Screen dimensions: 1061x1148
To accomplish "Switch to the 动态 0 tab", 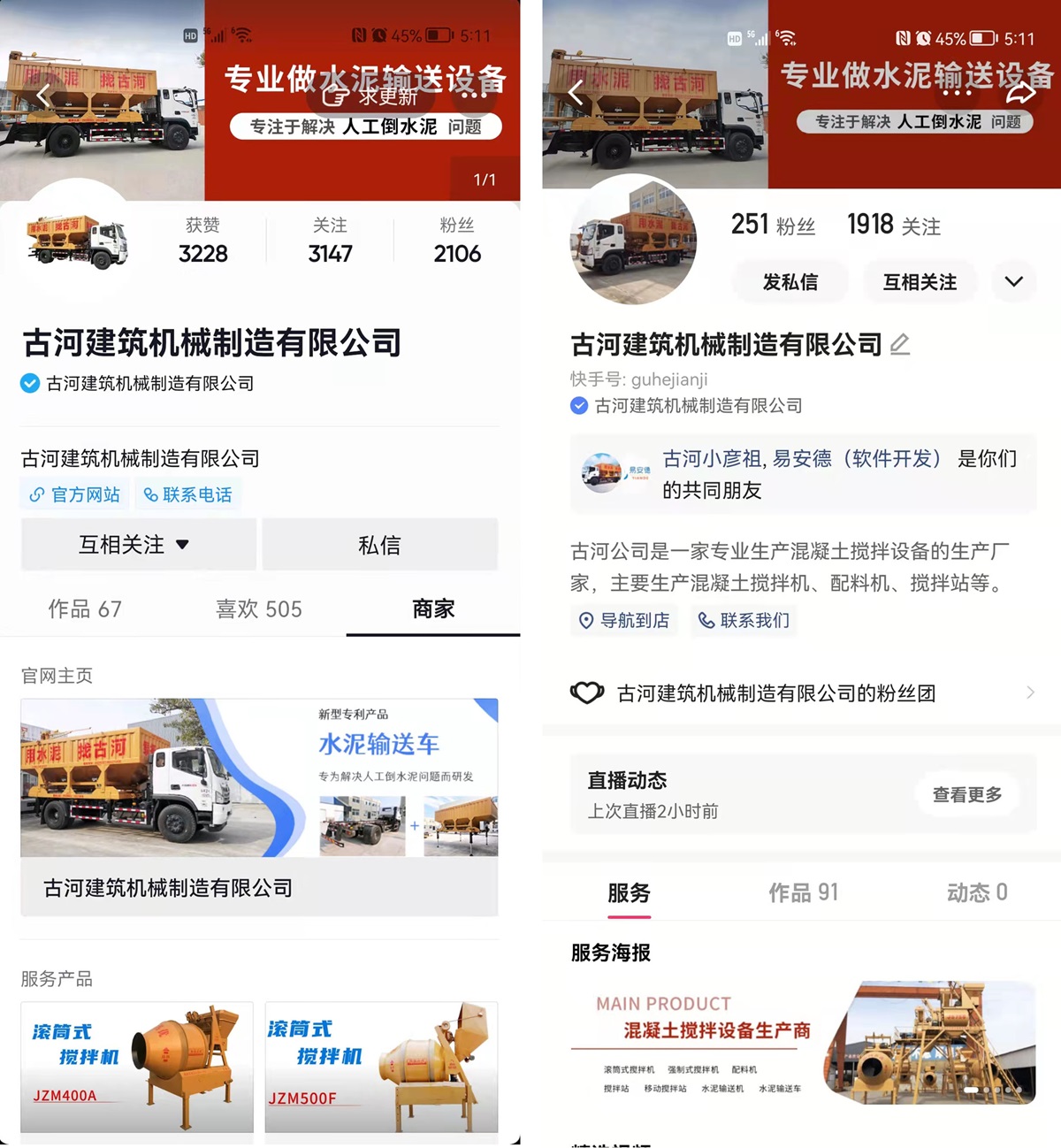I will coord(977,893).
